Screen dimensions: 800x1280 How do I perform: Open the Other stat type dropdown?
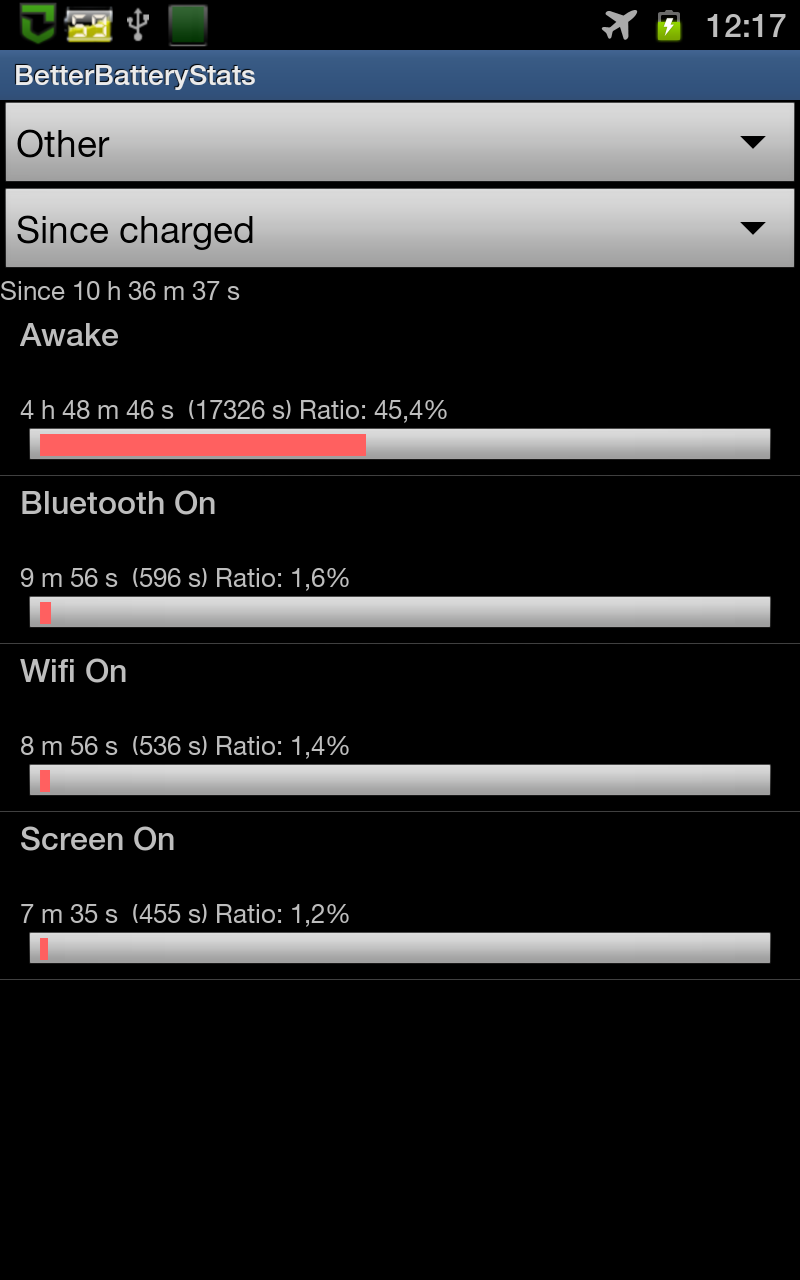(400, 142)
